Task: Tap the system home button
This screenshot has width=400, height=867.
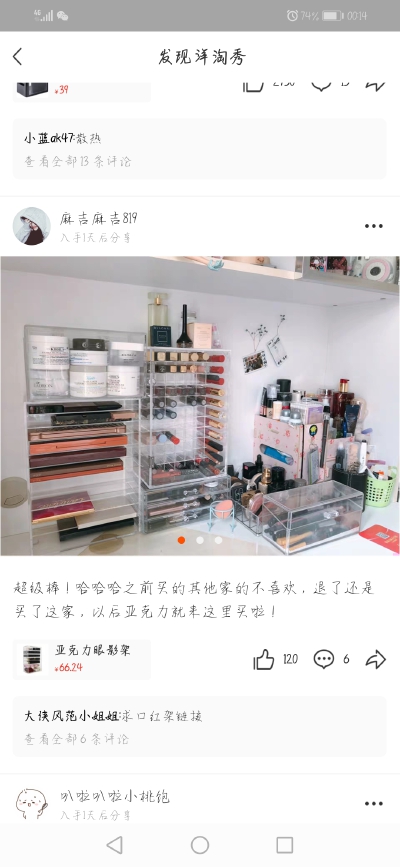Action: pos(200,845)
